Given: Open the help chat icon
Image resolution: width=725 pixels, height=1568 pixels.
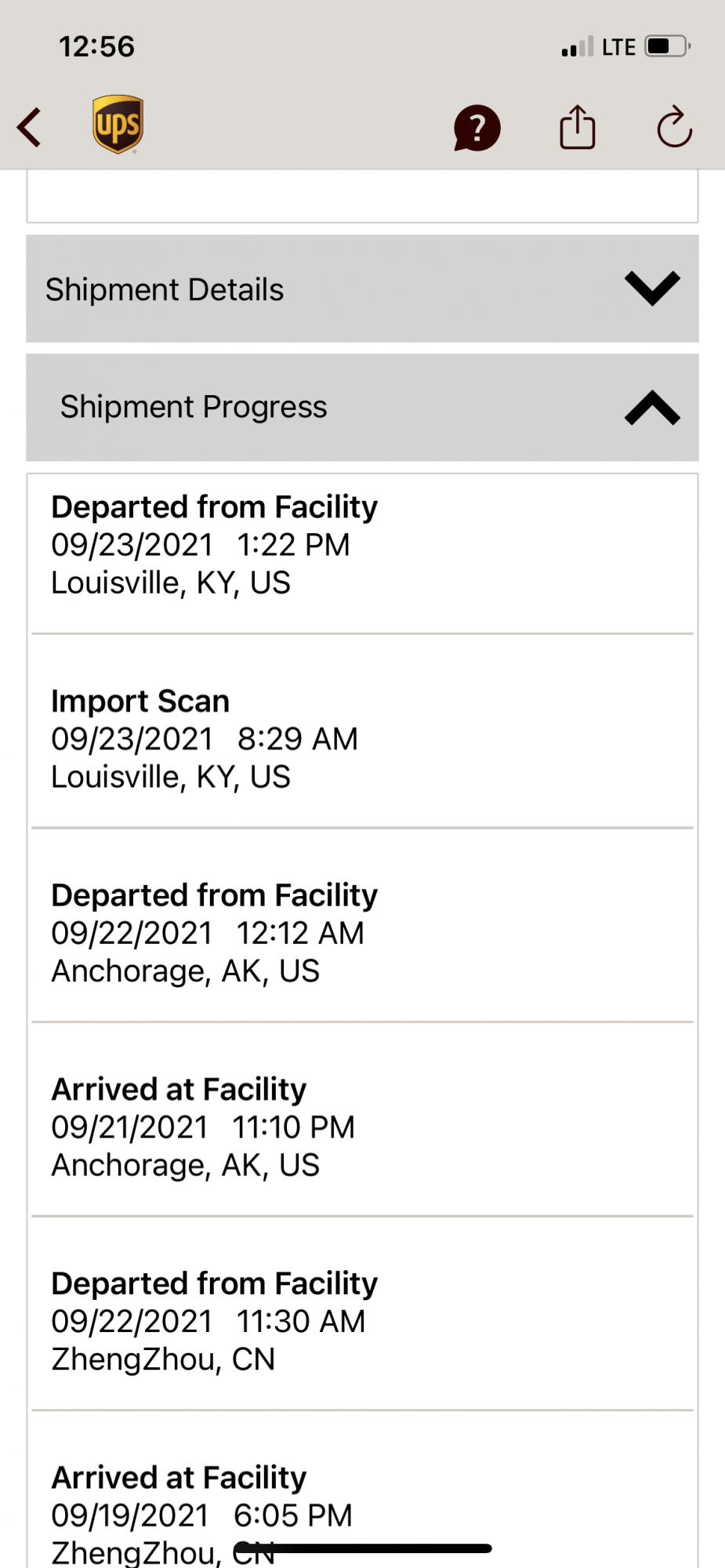Looking at the screenshot, I should tap(477, 128).
